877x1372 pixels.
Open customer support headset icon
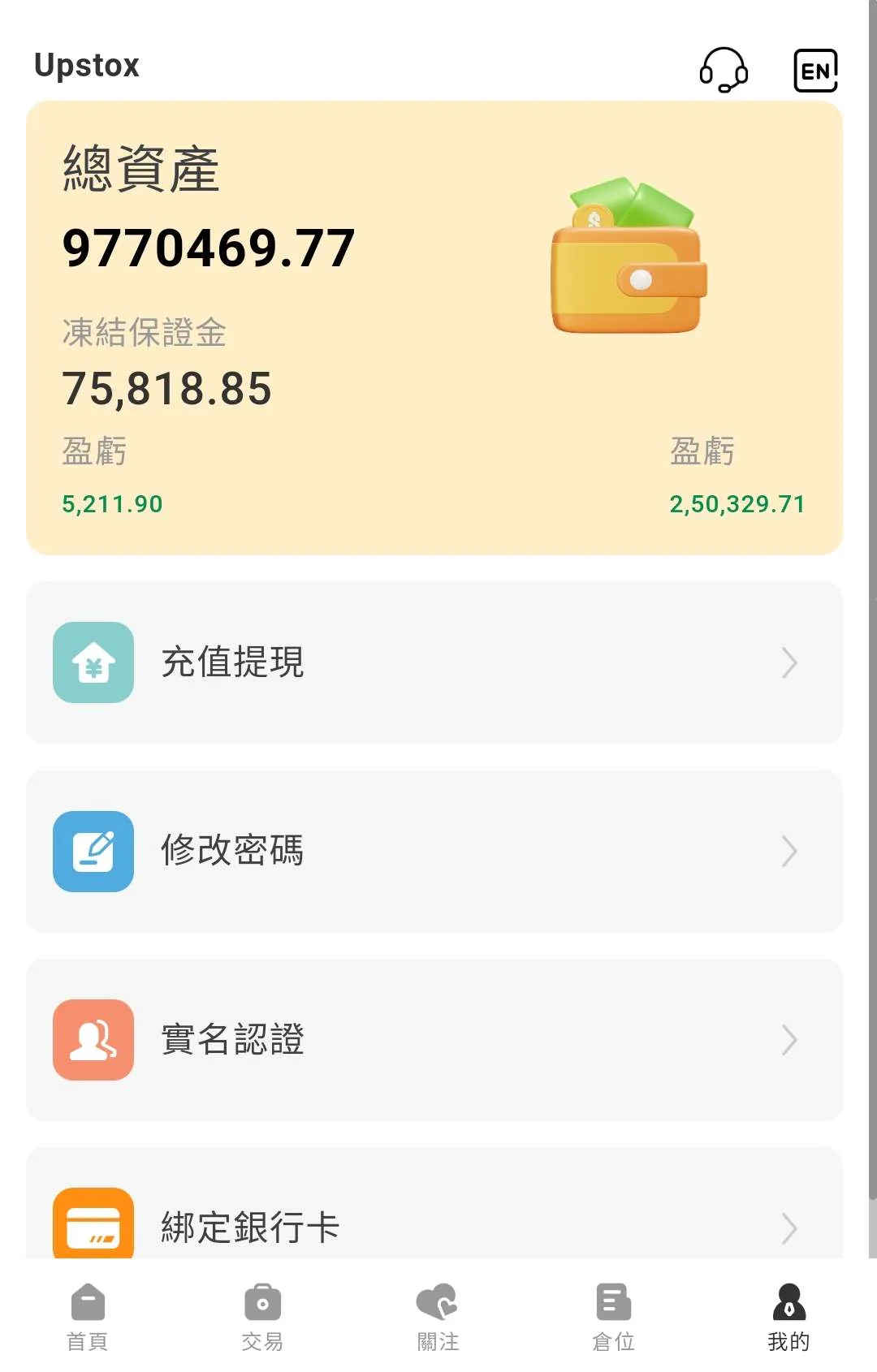coord(723,70)
